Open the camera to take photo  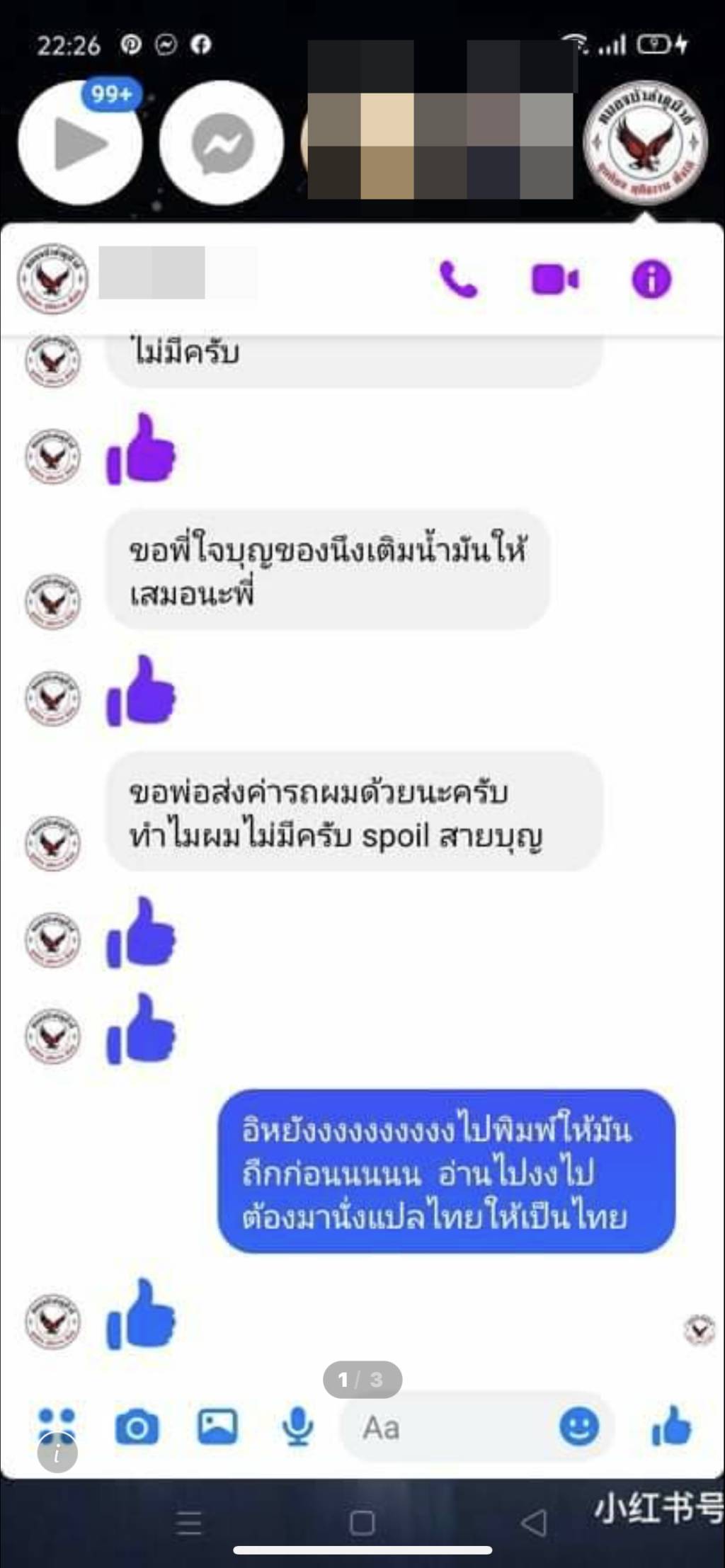click(x=137, y=1427)
